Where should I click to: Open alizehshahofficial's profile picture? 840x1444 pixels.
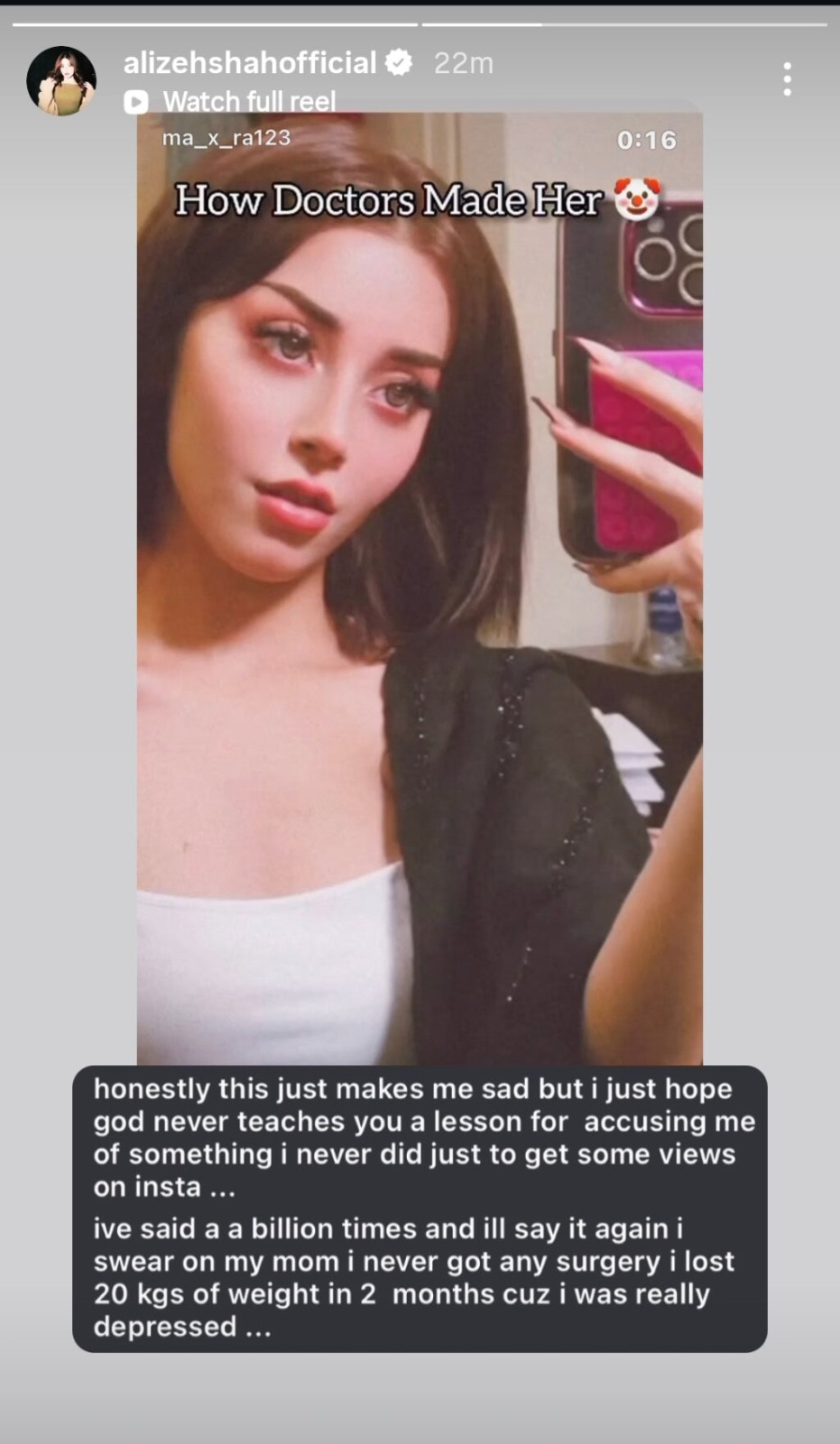click(61, 81)
